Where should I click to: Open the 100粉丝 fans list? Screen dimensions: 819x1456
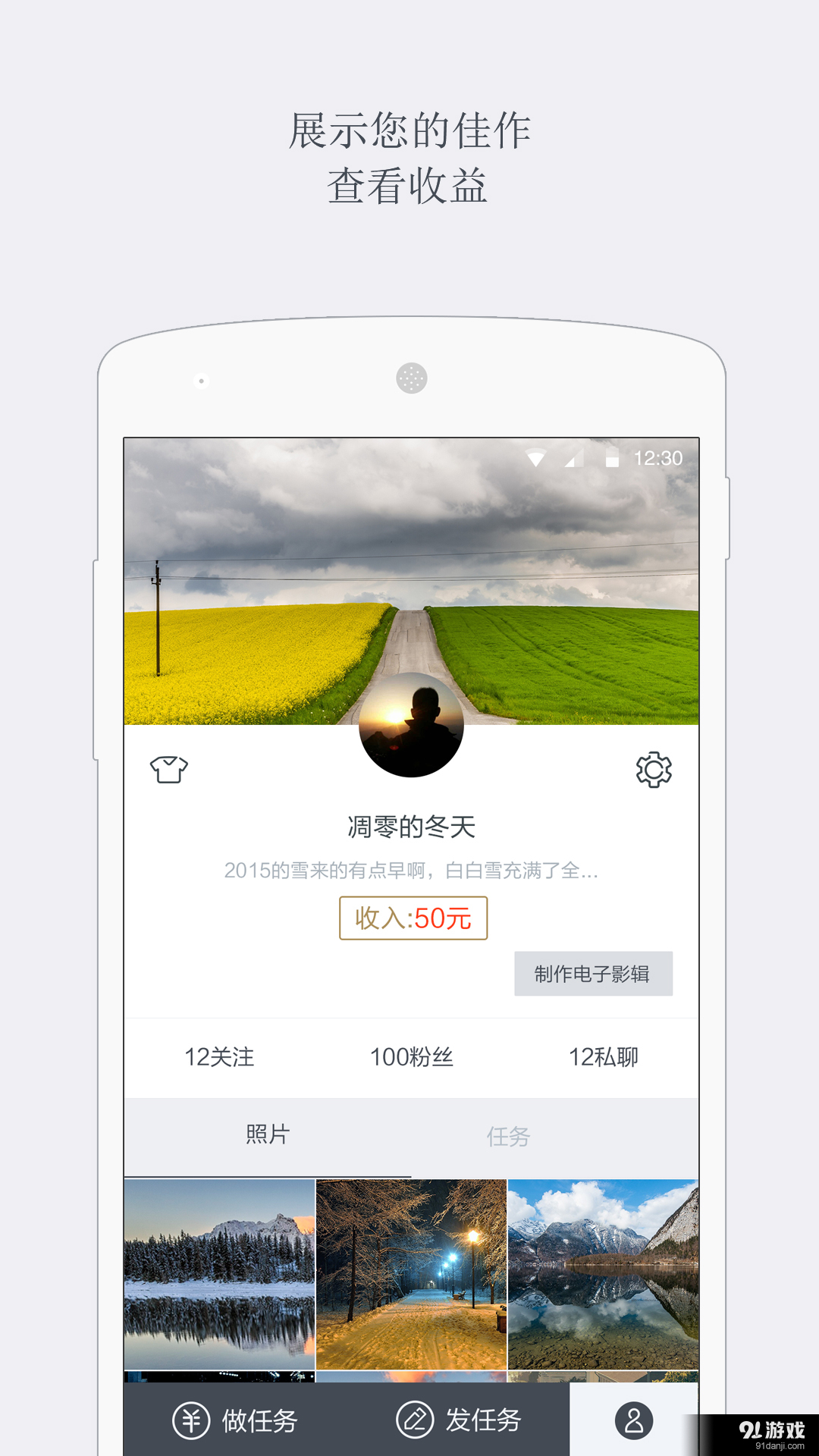tap(412, 1056)
